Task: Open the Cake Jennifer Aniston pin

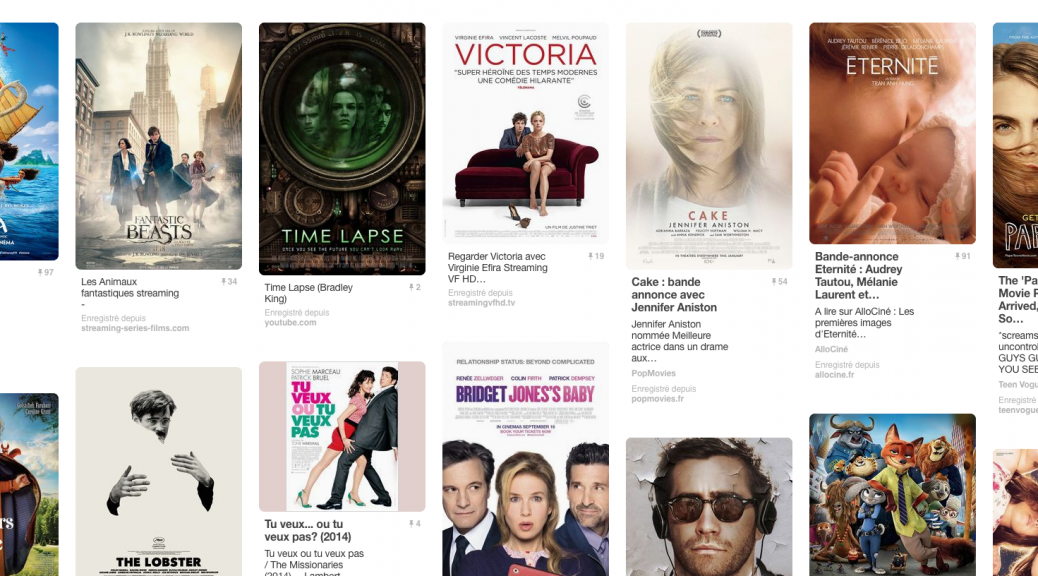Action: pos(709,146)
